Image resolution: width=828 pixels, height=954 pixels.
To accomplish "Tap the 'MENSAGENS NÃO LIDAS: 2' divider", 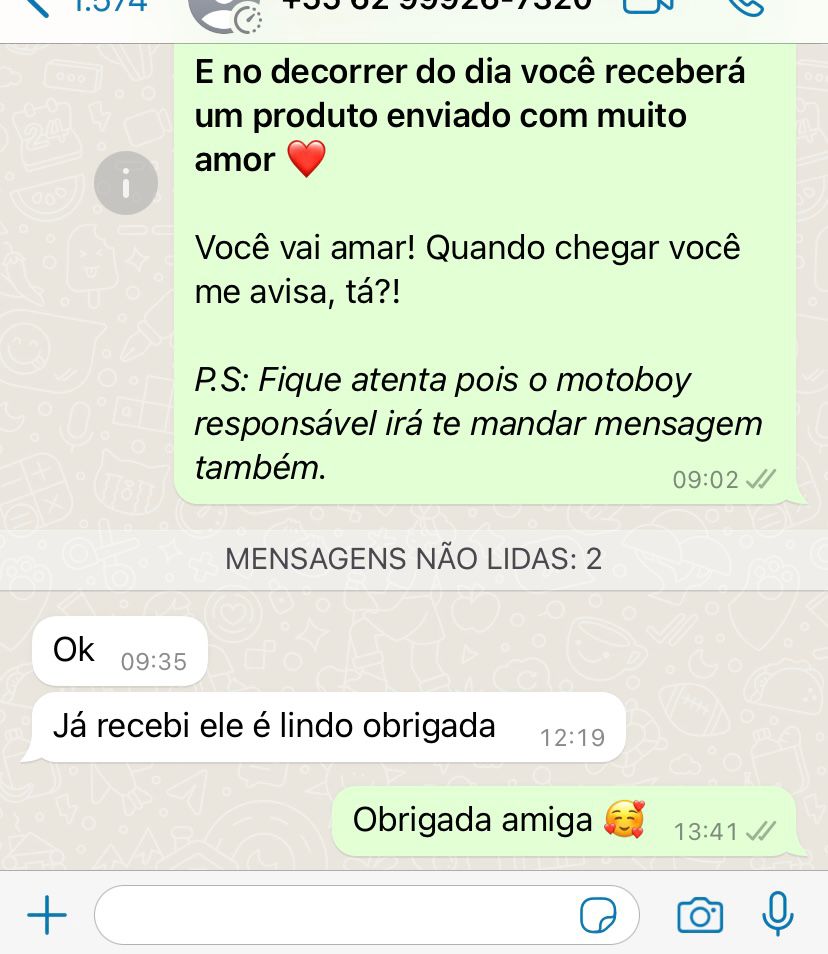I will pyautogui.click(x=414, y=559).
